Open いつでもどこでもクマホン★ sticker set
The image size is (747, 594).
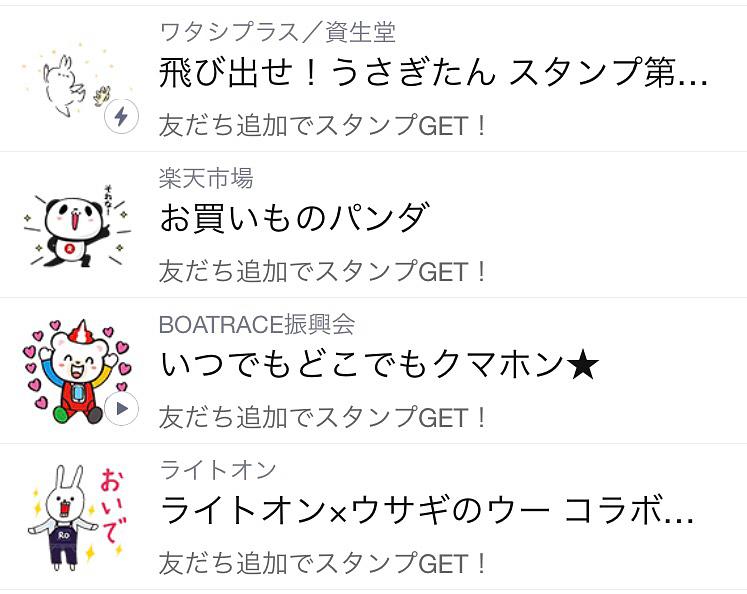(378, 365)
